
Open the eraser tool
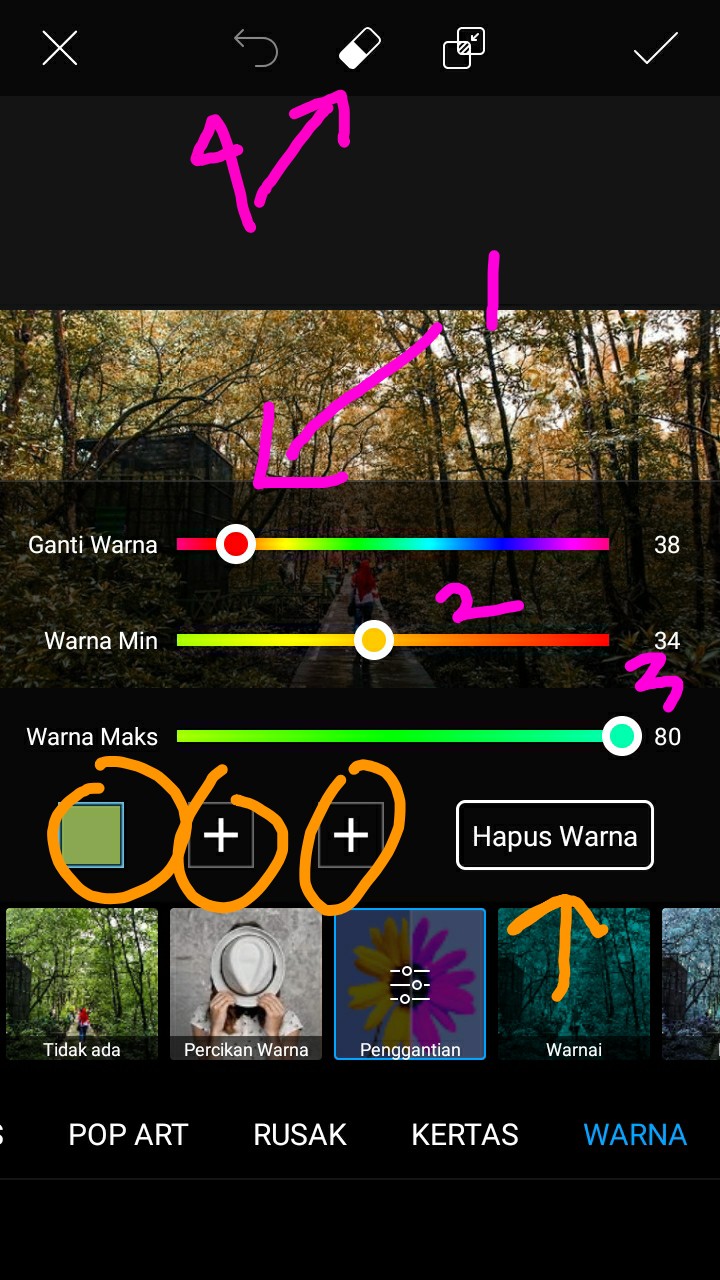tap(360, 48)
